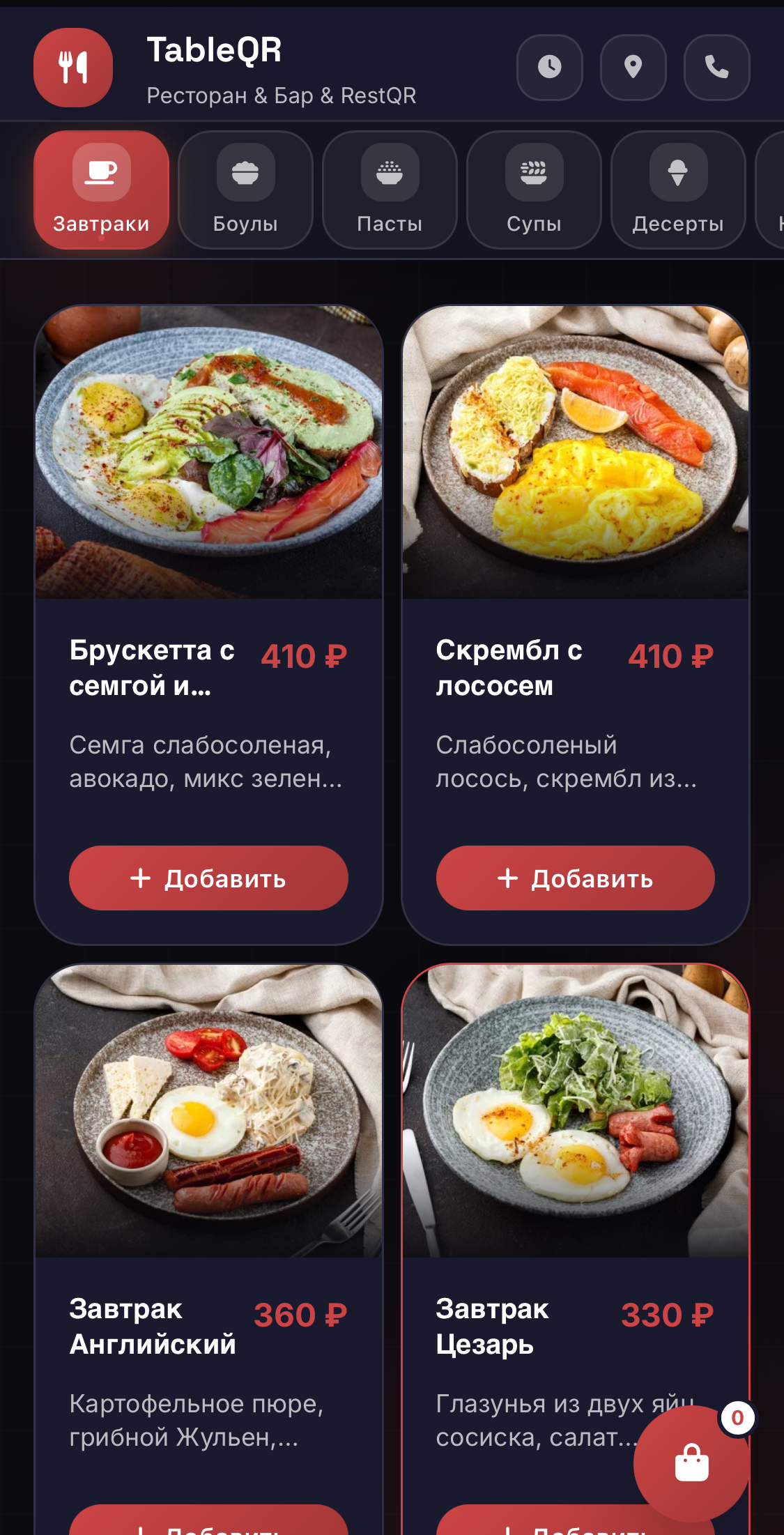
Task: Select the coffee cup icon on Завтраки category
Action: [x=101, y=171]
